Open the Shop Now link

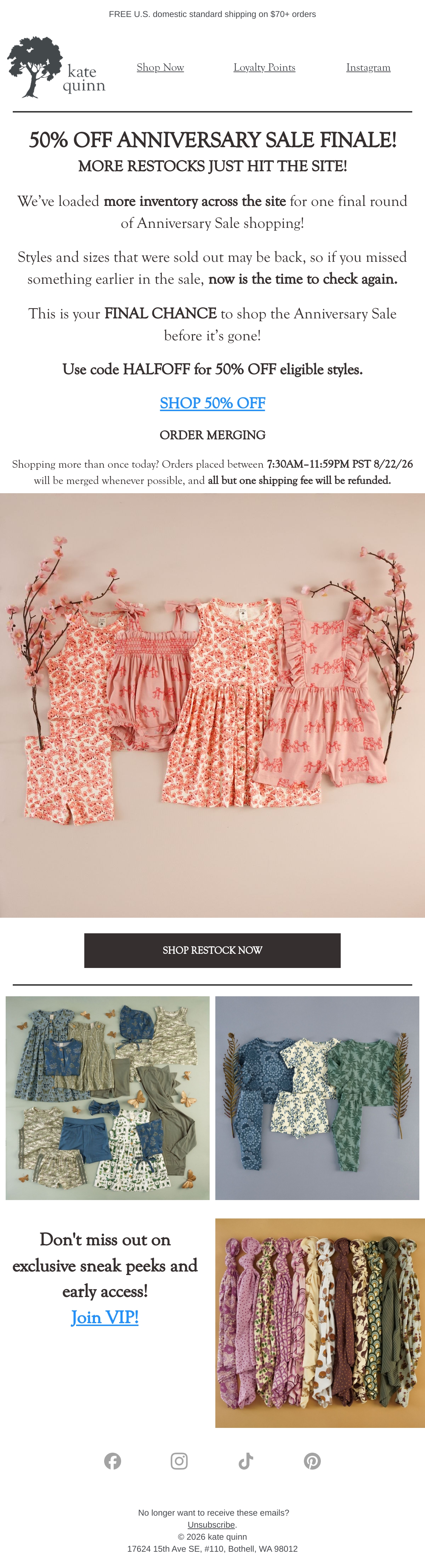coord(160,68)
